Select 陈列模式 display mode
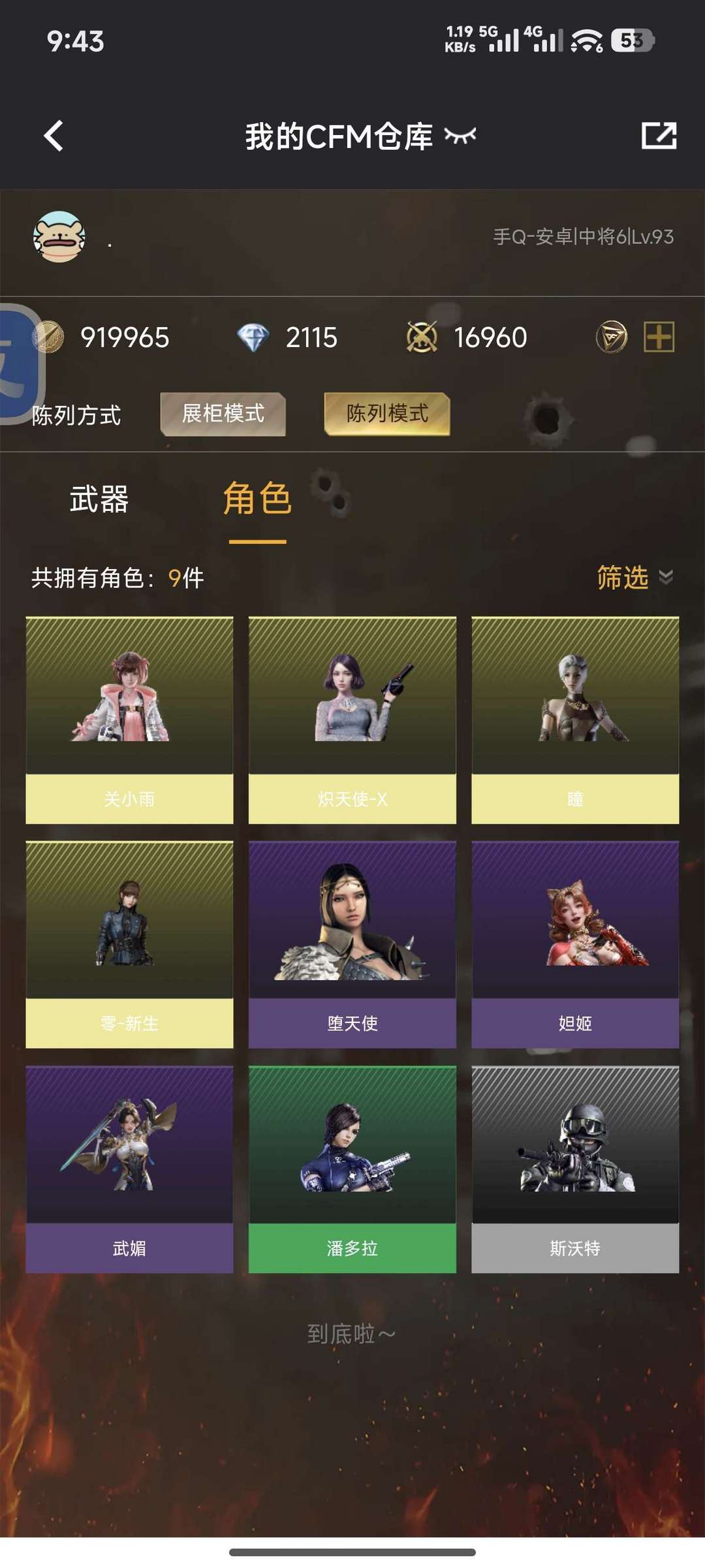705x1568 pixels. tap(387, 414)
